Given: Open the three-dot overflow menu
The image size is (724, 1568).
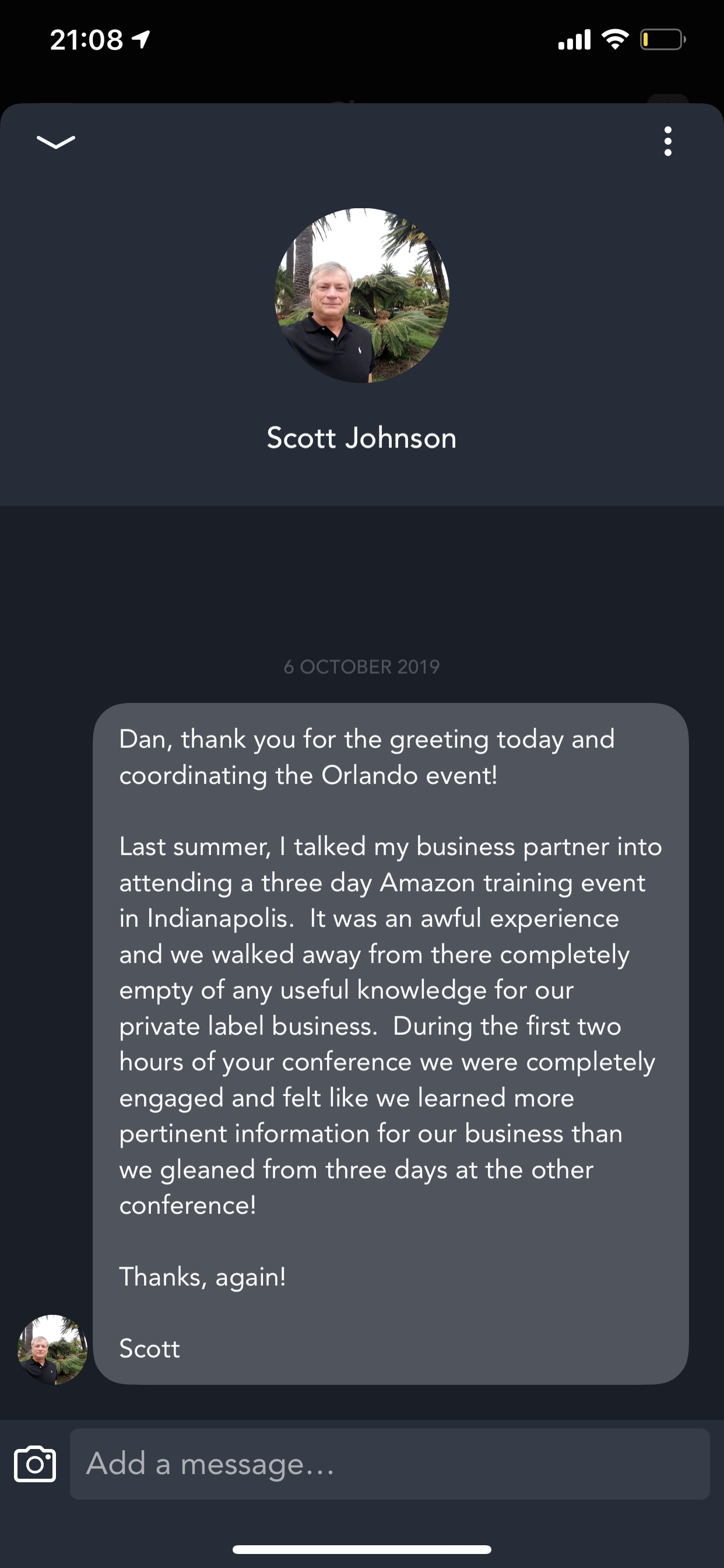Looking at the screenshot, I should (667, 142).
